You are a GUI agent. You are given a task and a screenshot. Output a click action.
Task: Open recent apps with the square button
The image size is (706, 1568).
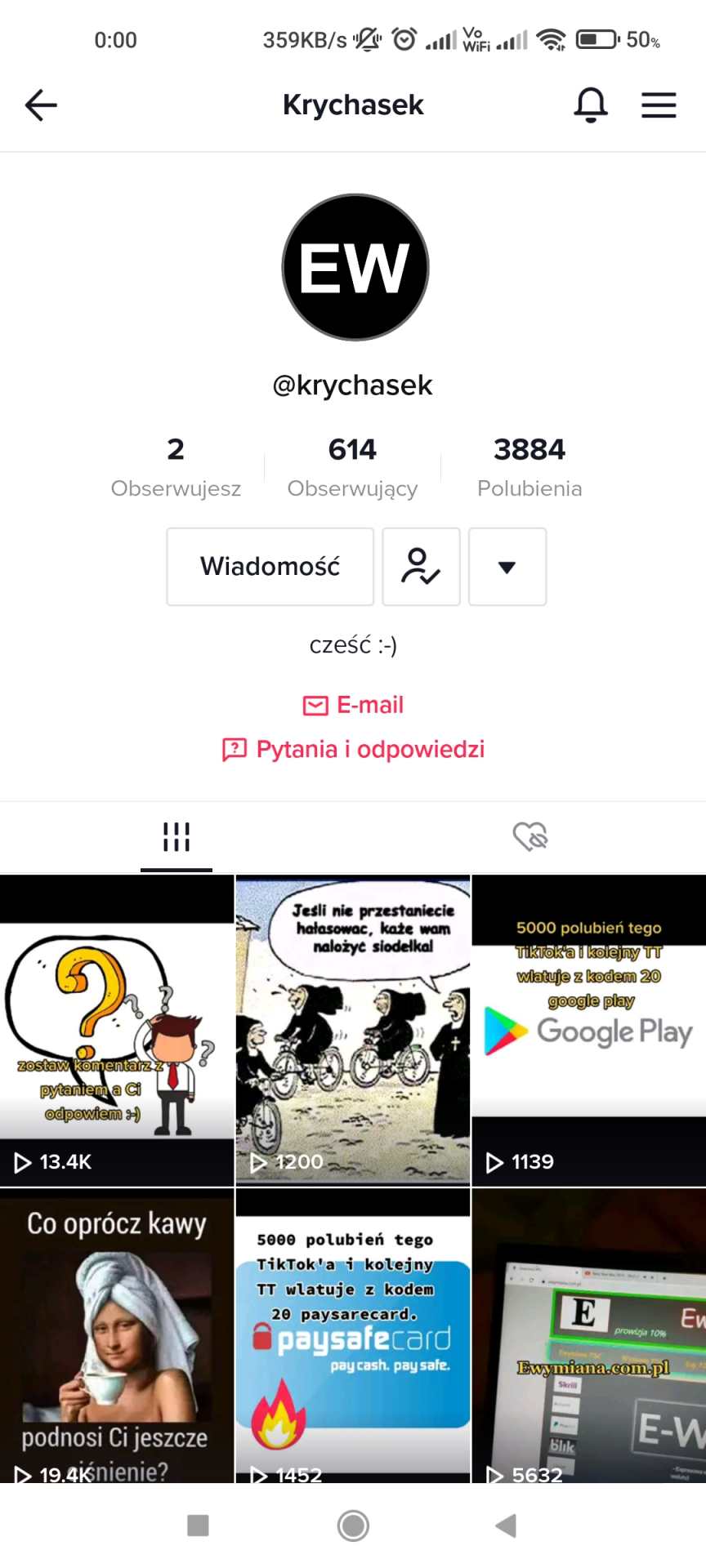point(198,1525)
